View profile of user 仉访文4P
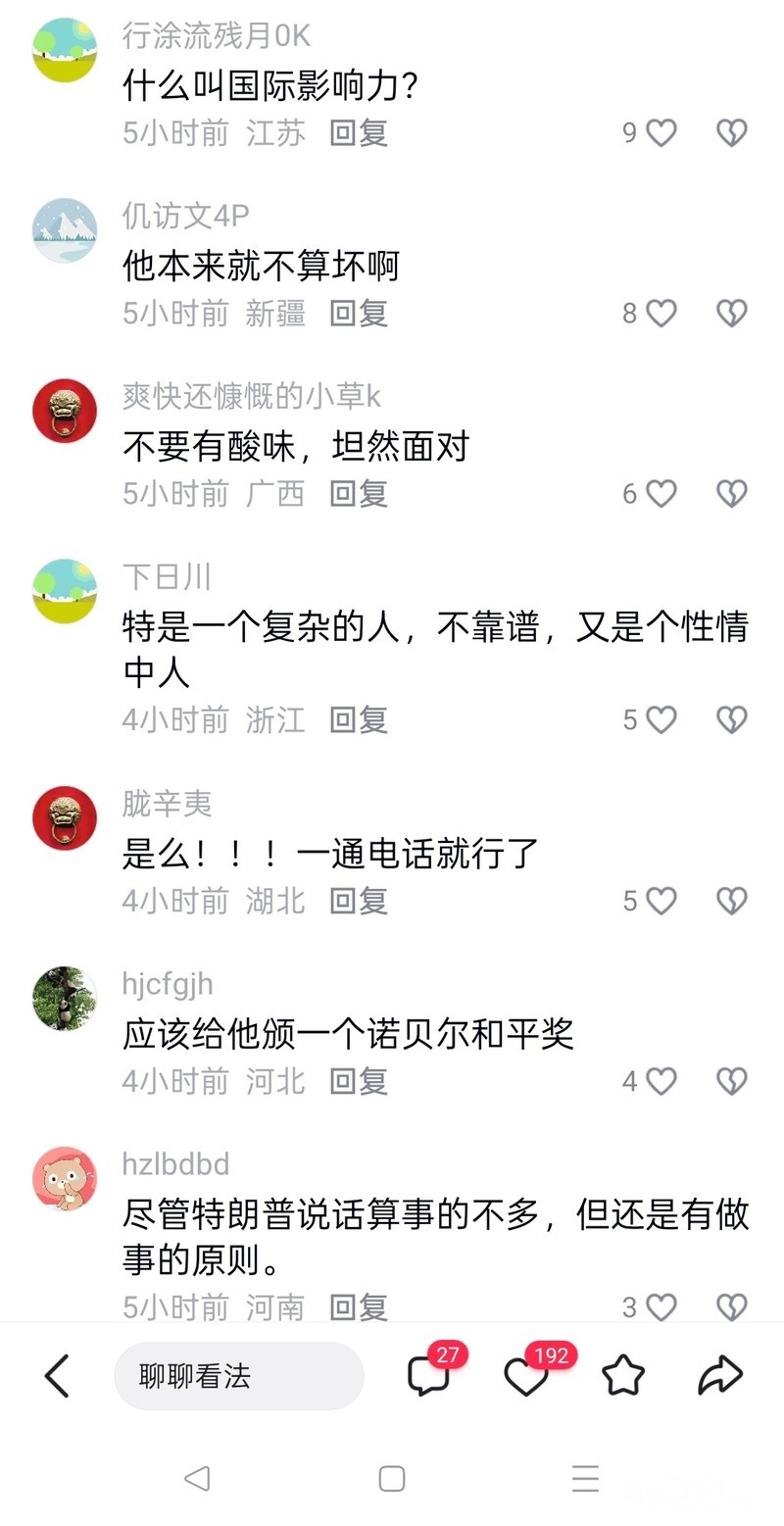 point(65,230)
